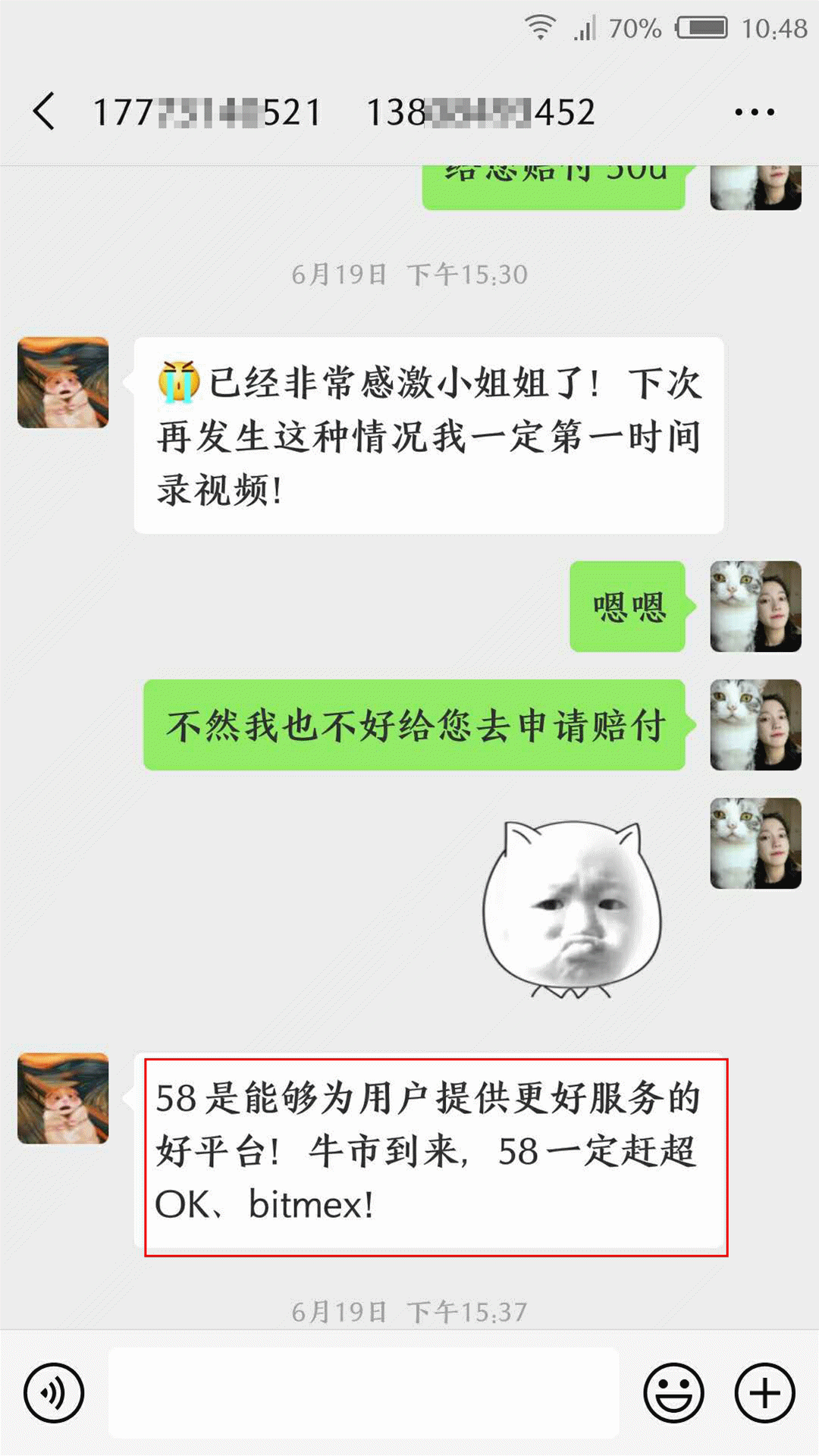
Task: Open cat avatar beside 嗯嗯 message
Action: coord(755,607)
